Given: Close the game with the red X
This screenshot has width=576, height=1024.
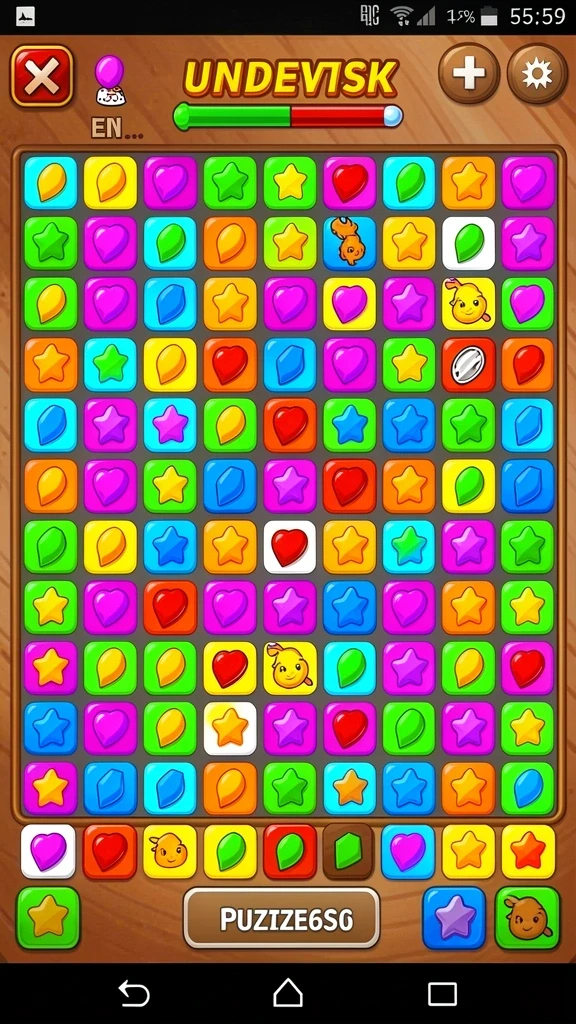Looking at the screenshot, I should point(42,76).
